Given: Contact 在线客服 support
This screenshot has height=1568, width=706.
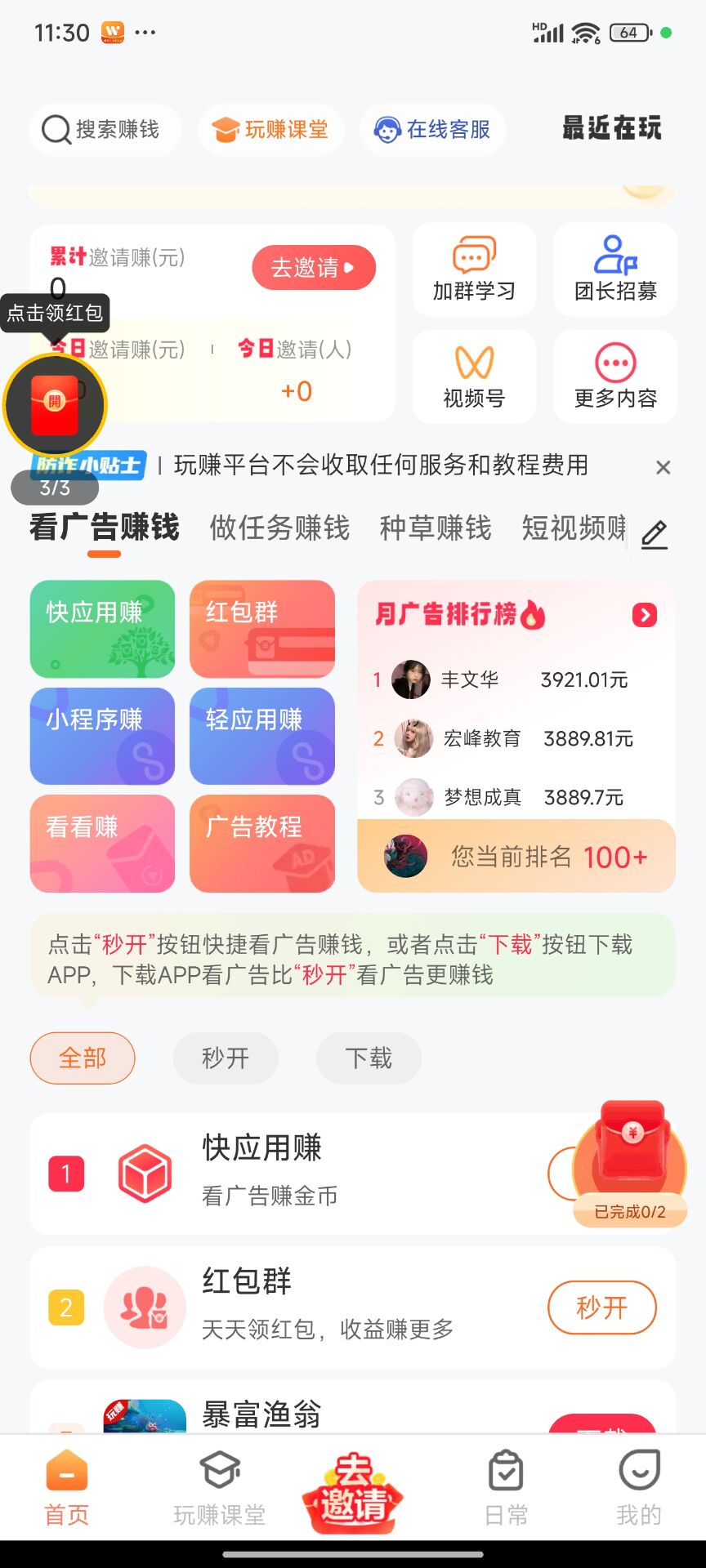Looking at the screenshot, I should click(x=432, y=129).
